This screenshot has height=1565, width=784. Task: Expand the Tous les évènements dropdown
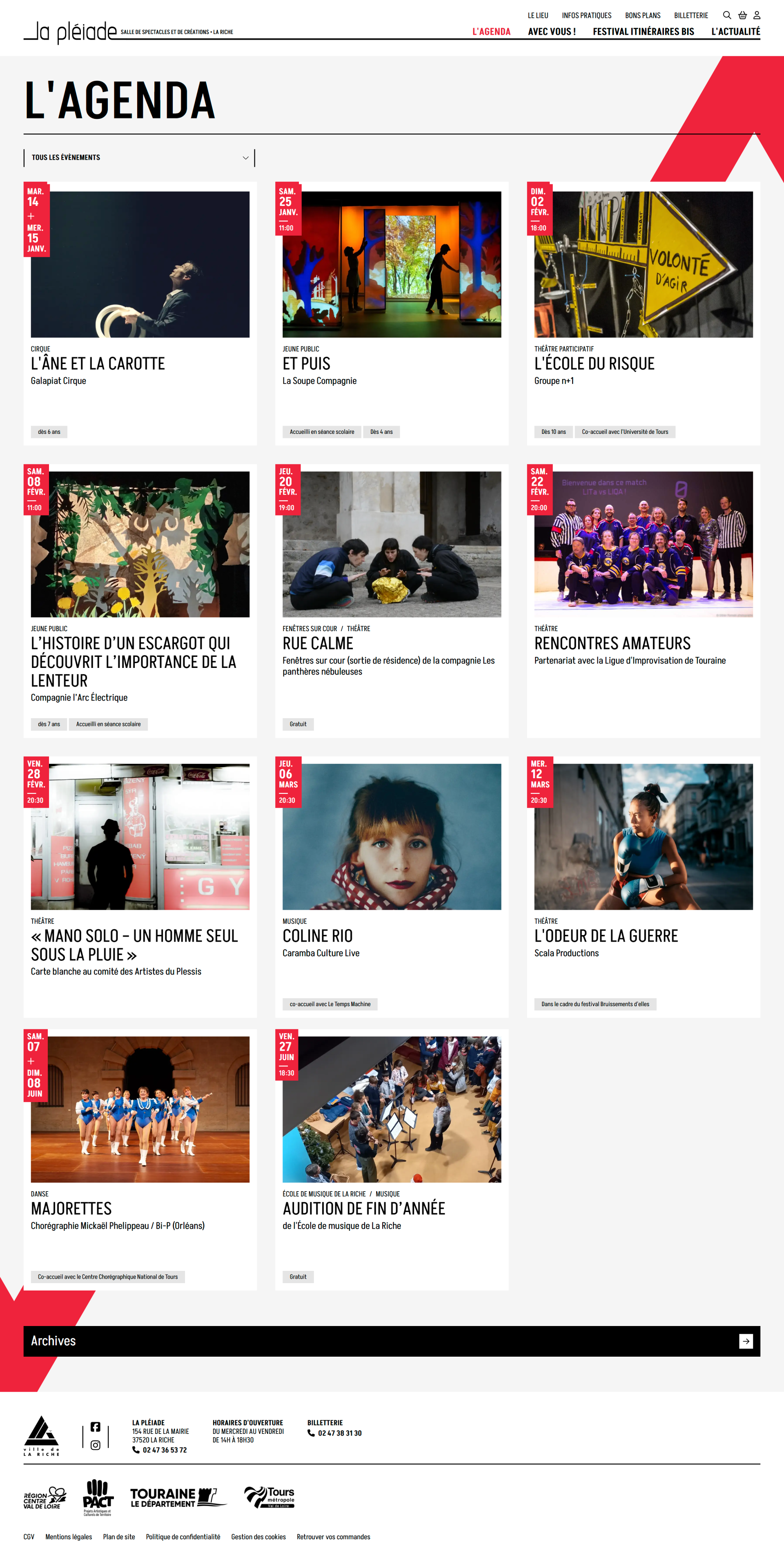pos(139,157)
